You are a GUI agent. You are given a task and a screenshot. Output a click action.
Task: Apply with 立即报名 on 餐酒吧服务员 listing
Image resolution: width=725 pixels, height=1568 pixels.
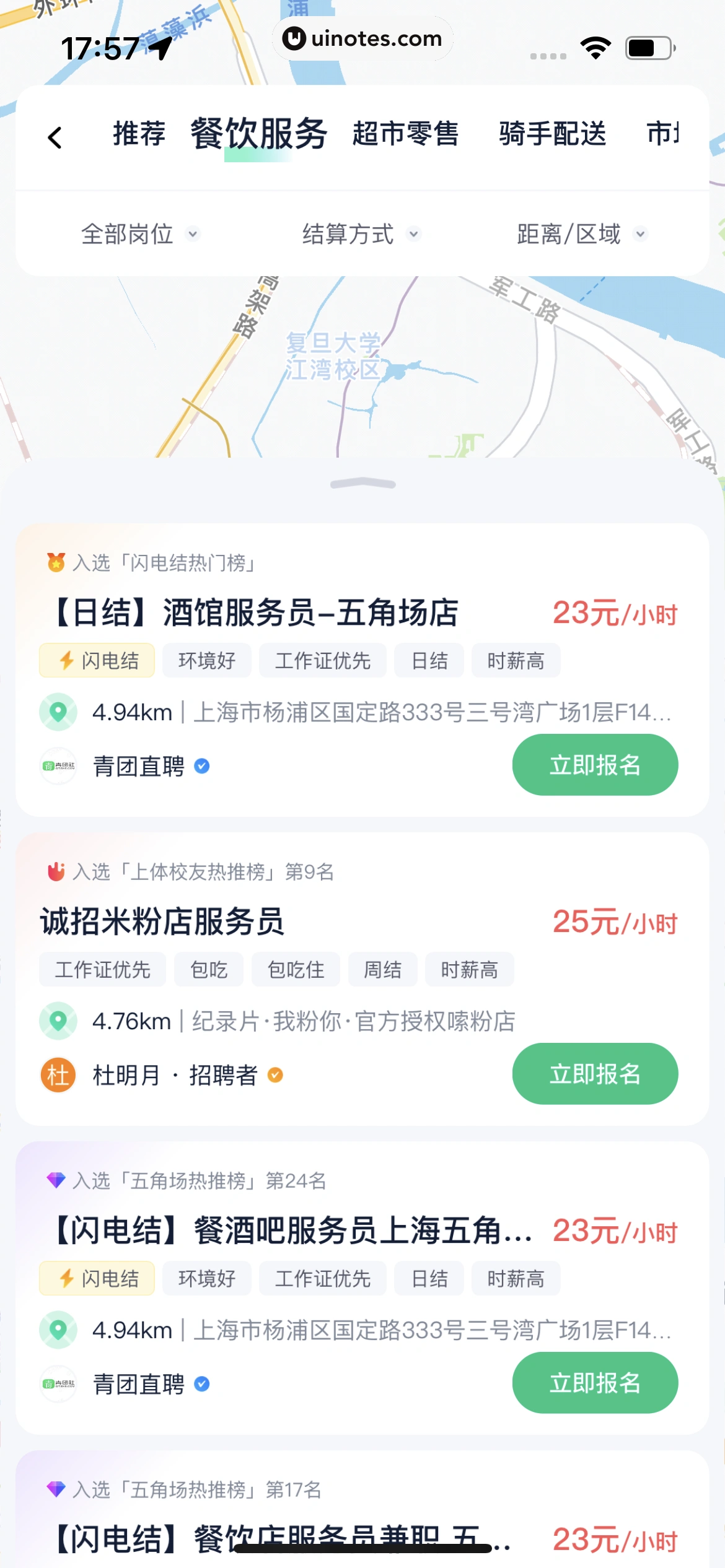[x=594, y=1383]
